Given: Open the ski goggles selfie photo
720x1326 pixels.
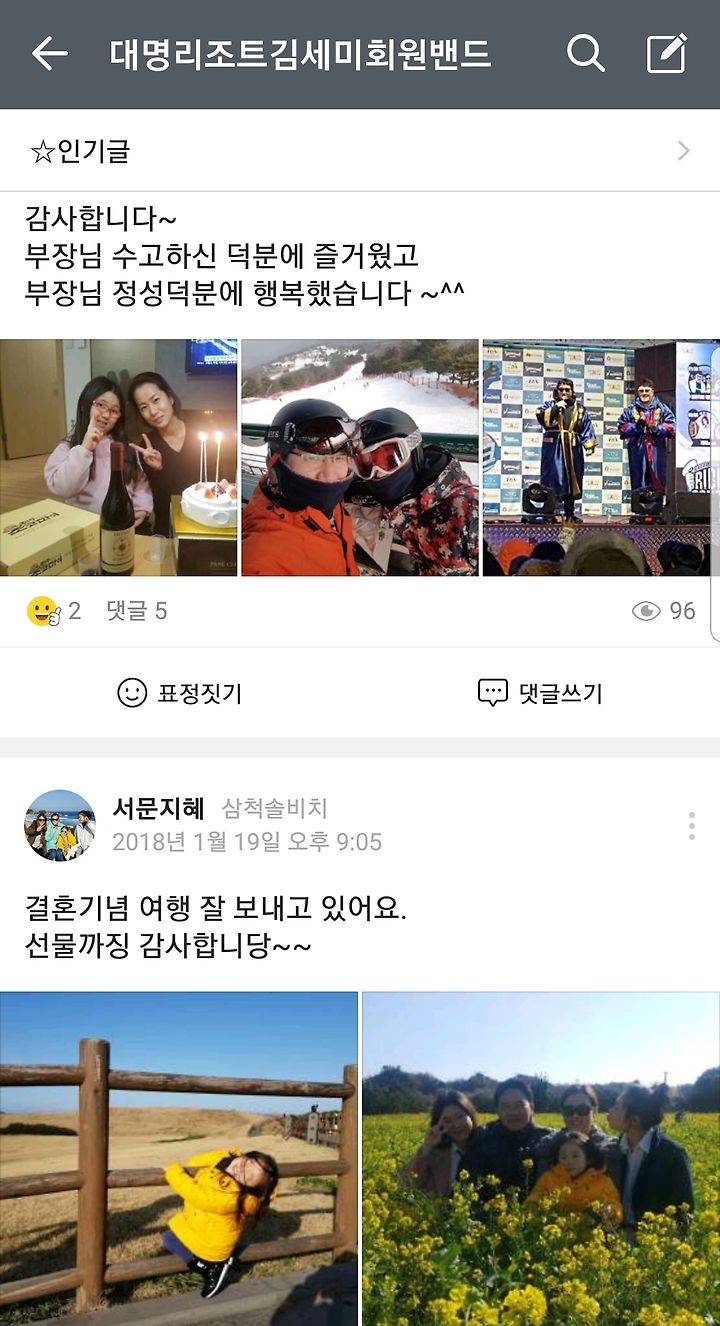Looking at the screenshot, I should (x=360, y=457).
